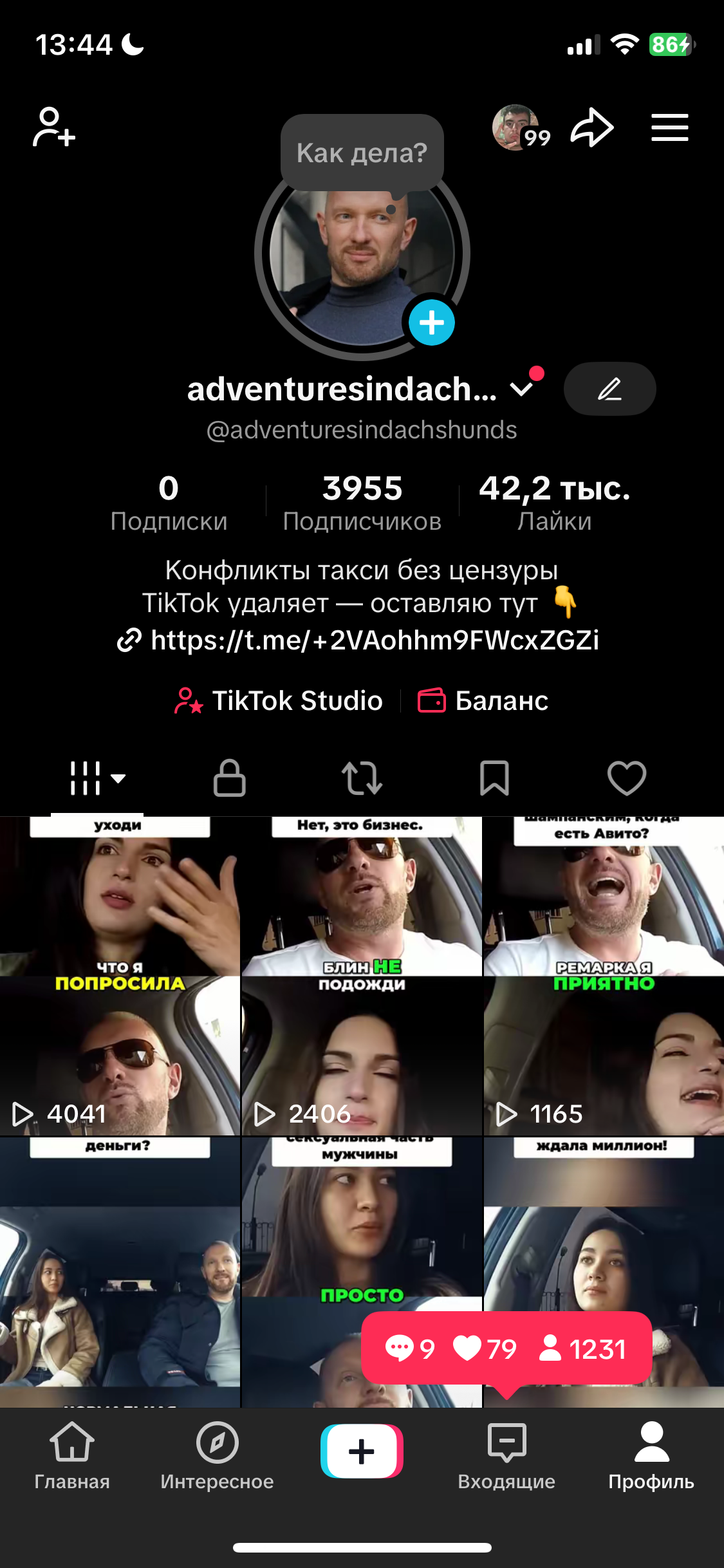Open the Интересное compass icon
The width and height of the screenshot is (724, 1568).
point(217,1451)
